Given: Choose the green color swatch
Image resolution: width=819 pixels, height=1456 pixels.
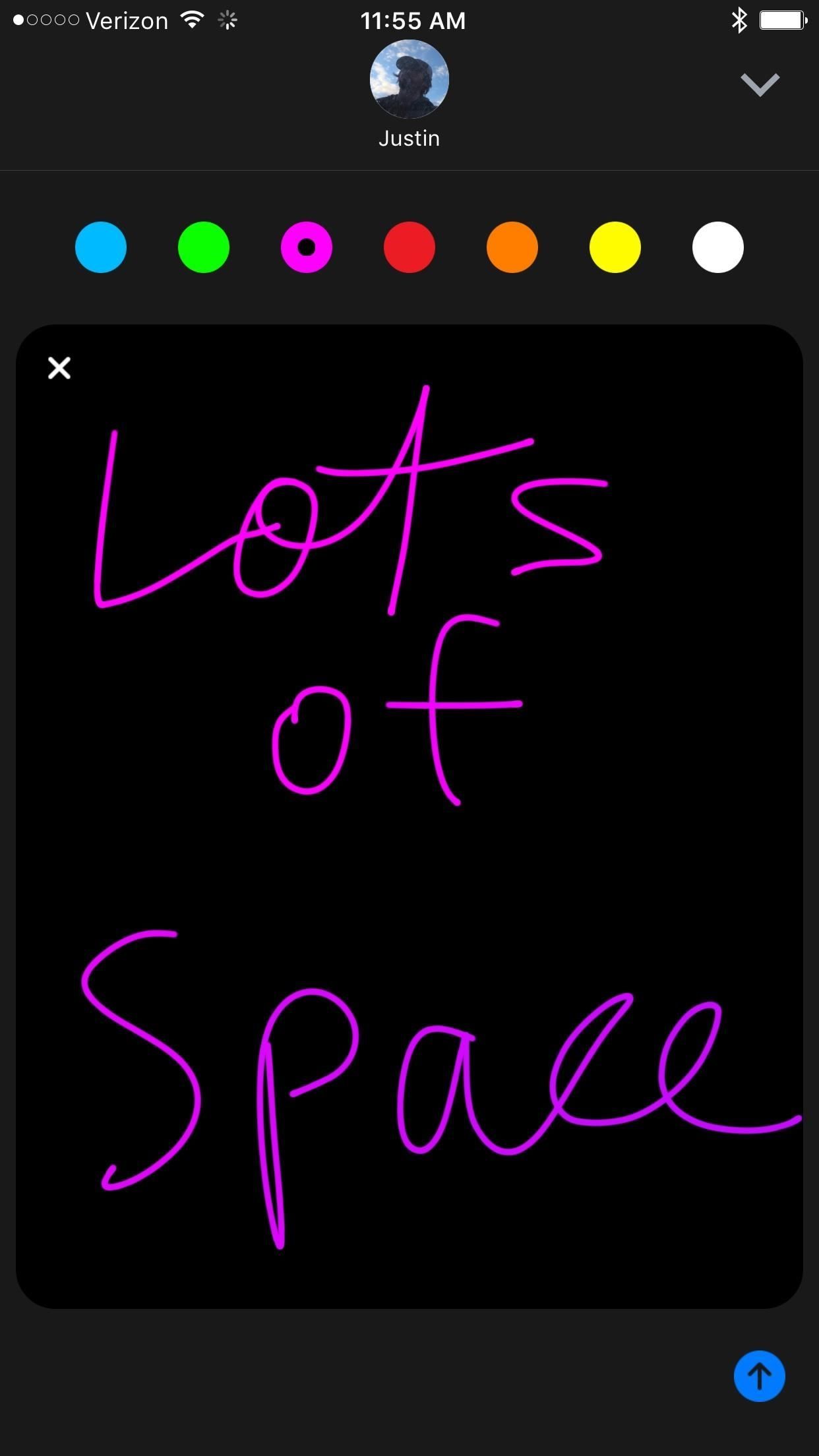Looking at the screenshot, I should (204, 247).
